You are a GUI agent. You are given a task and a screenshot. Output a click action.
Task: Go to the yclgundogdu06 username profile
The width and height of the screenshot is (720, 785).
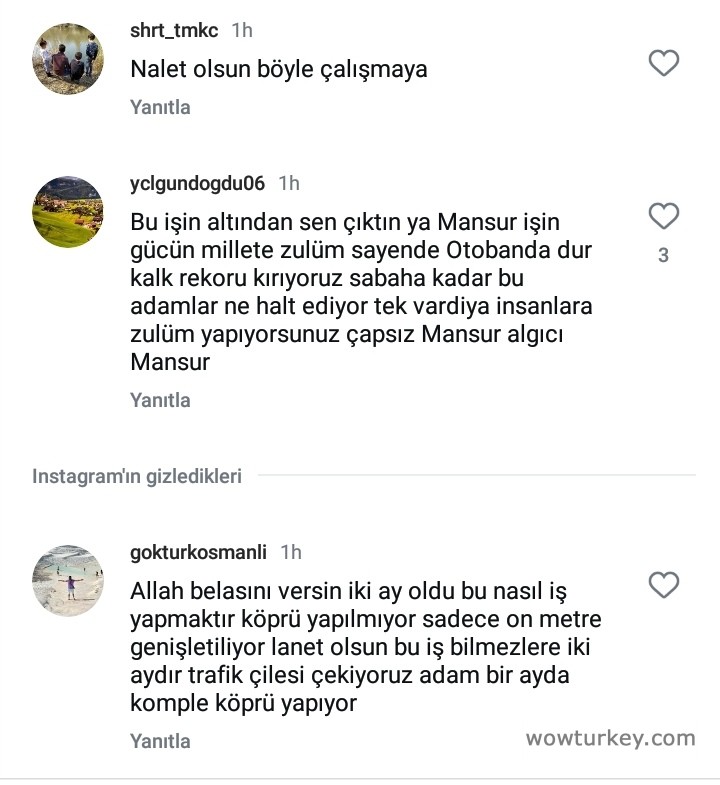pyautogui.click(x=198, y=183)
